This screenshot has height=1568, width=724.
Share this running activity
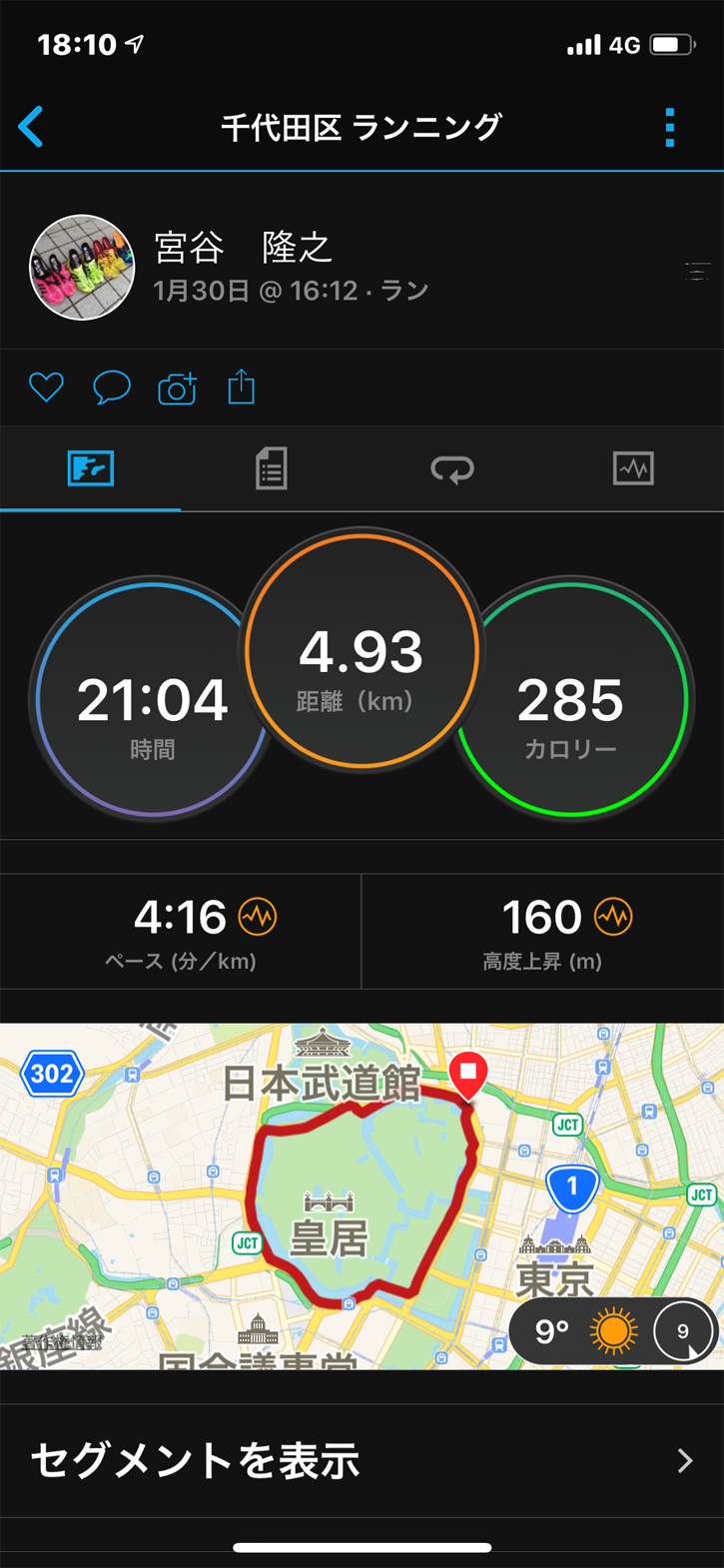tap(242, 387)
